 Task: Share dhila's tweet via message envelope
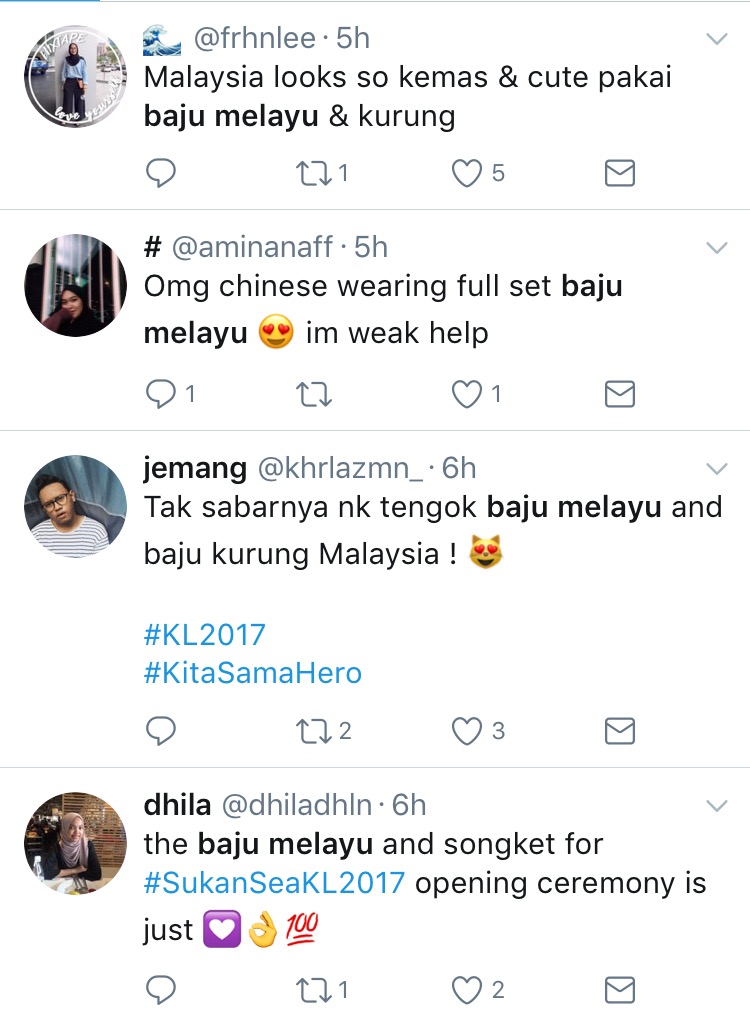(x=620, y=990)
